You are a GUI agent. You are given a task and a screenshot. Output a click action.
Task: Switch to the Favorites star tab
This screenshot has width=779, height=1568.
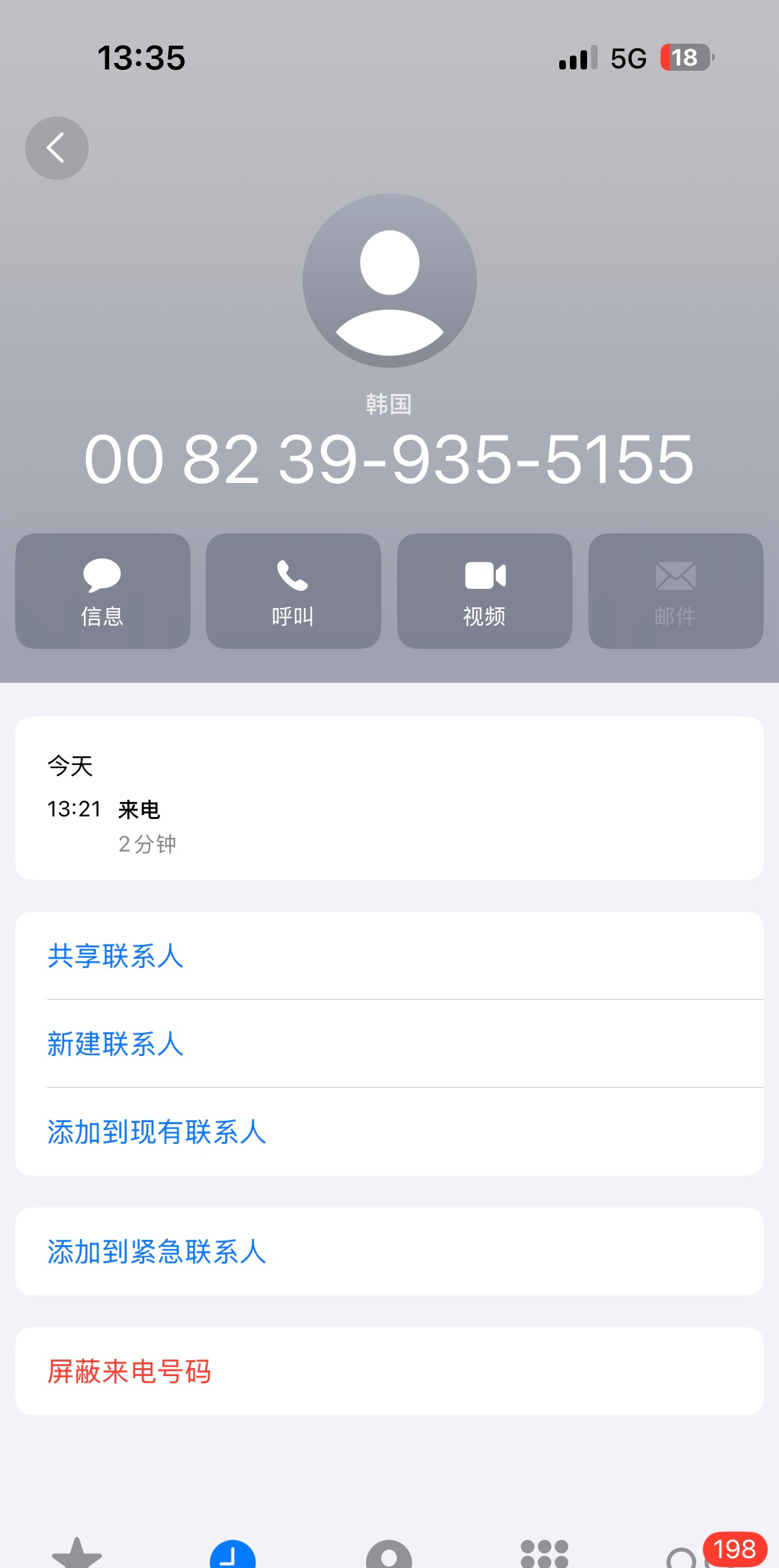[77, 1553]
